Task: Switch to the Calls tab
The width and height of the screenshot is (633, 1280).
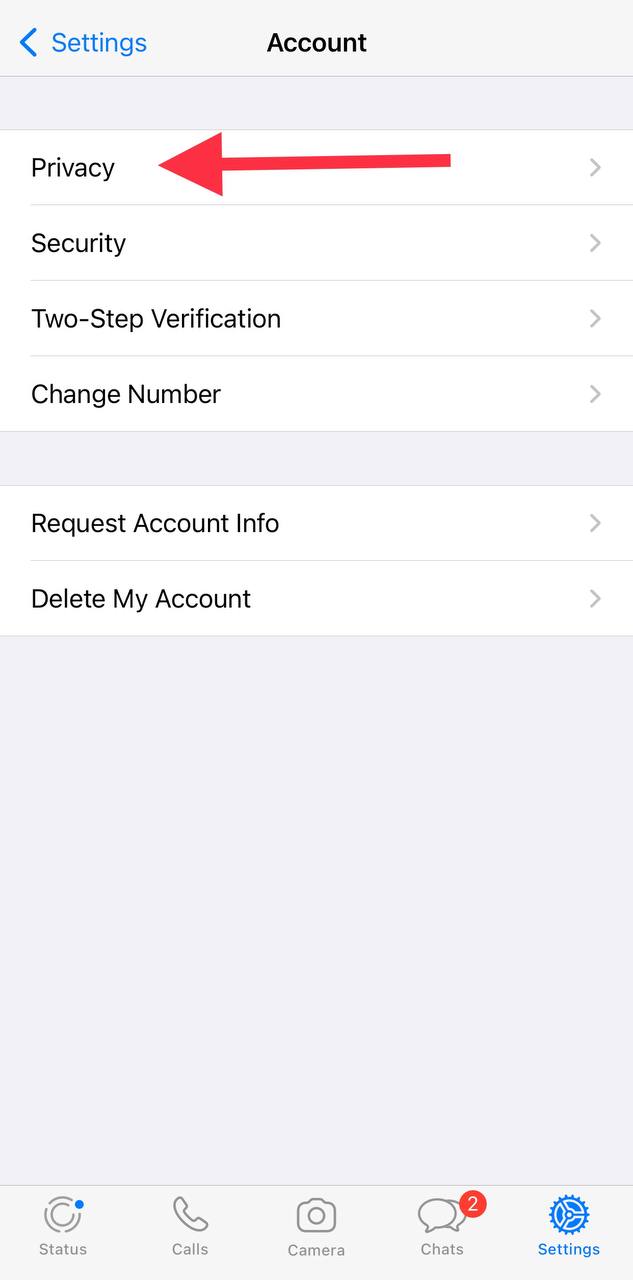Action: 190,1226
